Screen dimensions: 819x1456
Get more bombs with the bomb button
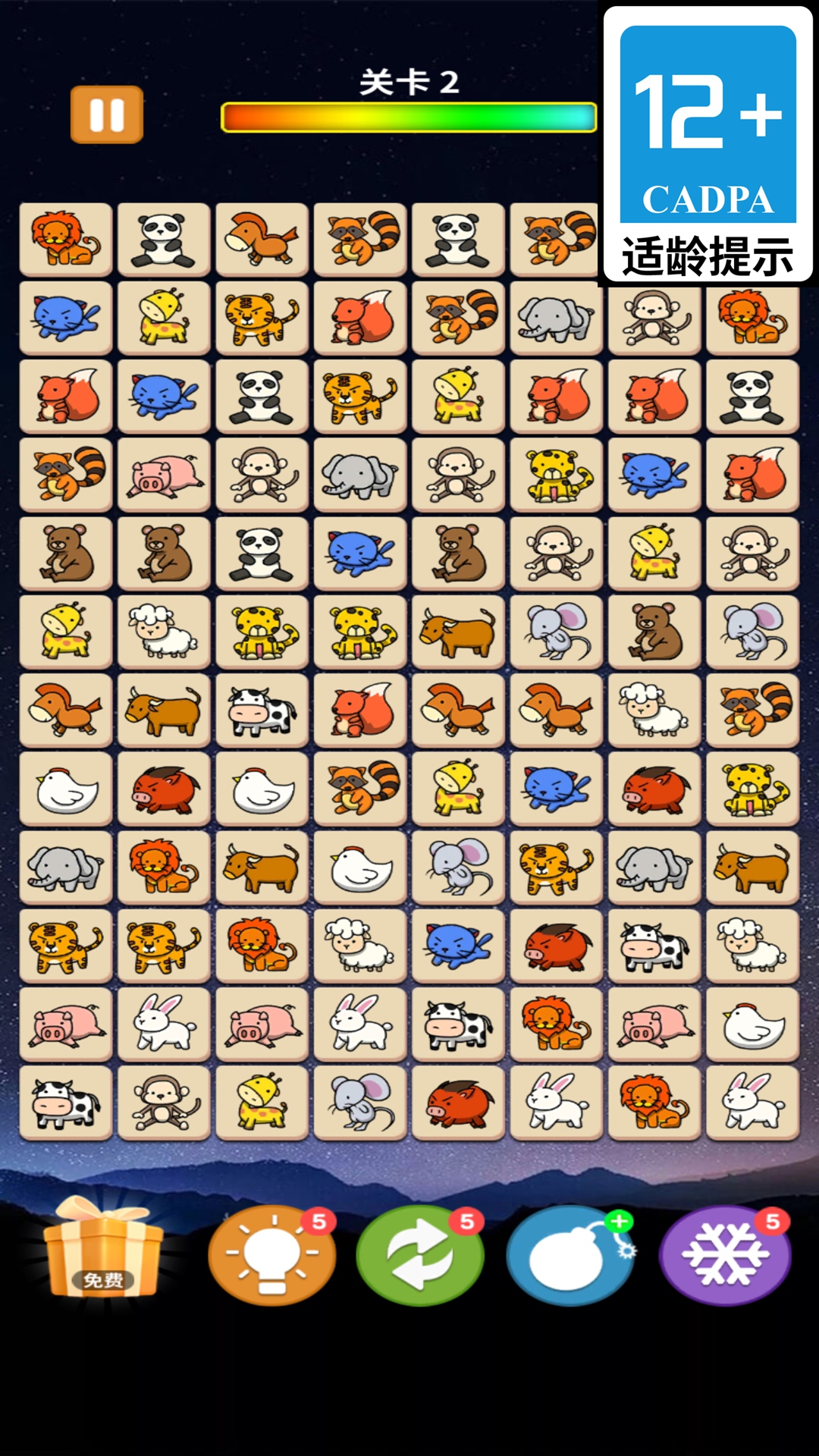(570, 1255)
